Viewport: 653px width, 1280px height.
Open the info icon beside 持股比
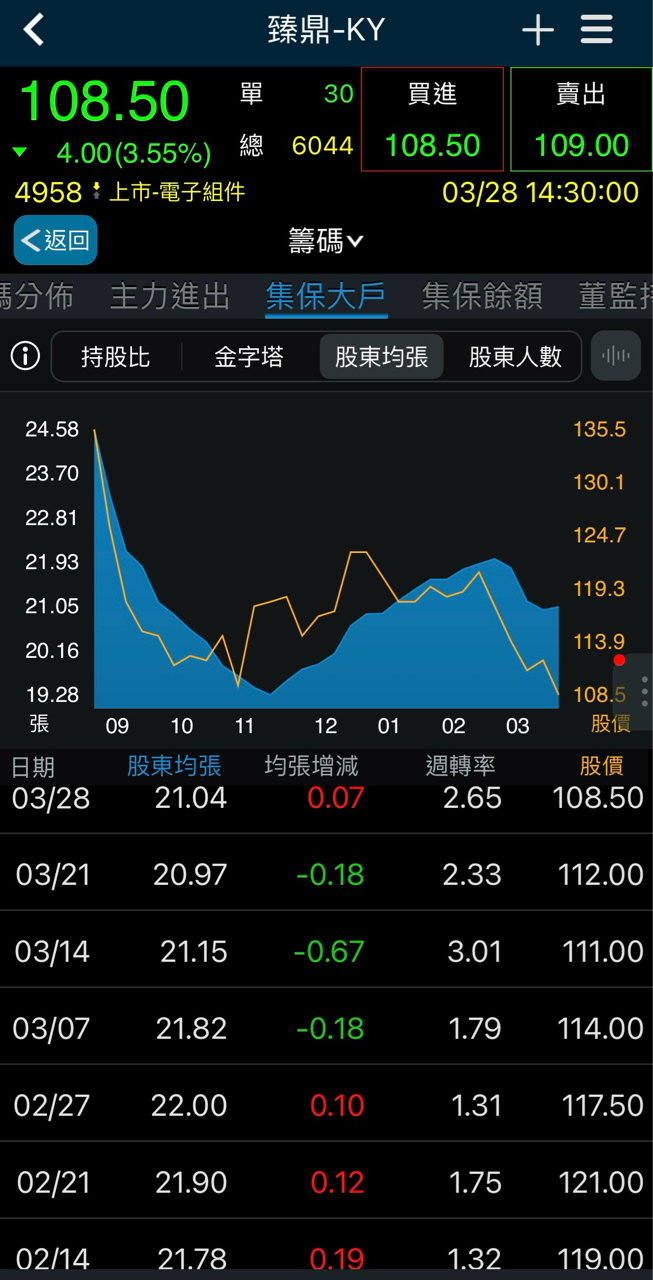coord(25,356)
